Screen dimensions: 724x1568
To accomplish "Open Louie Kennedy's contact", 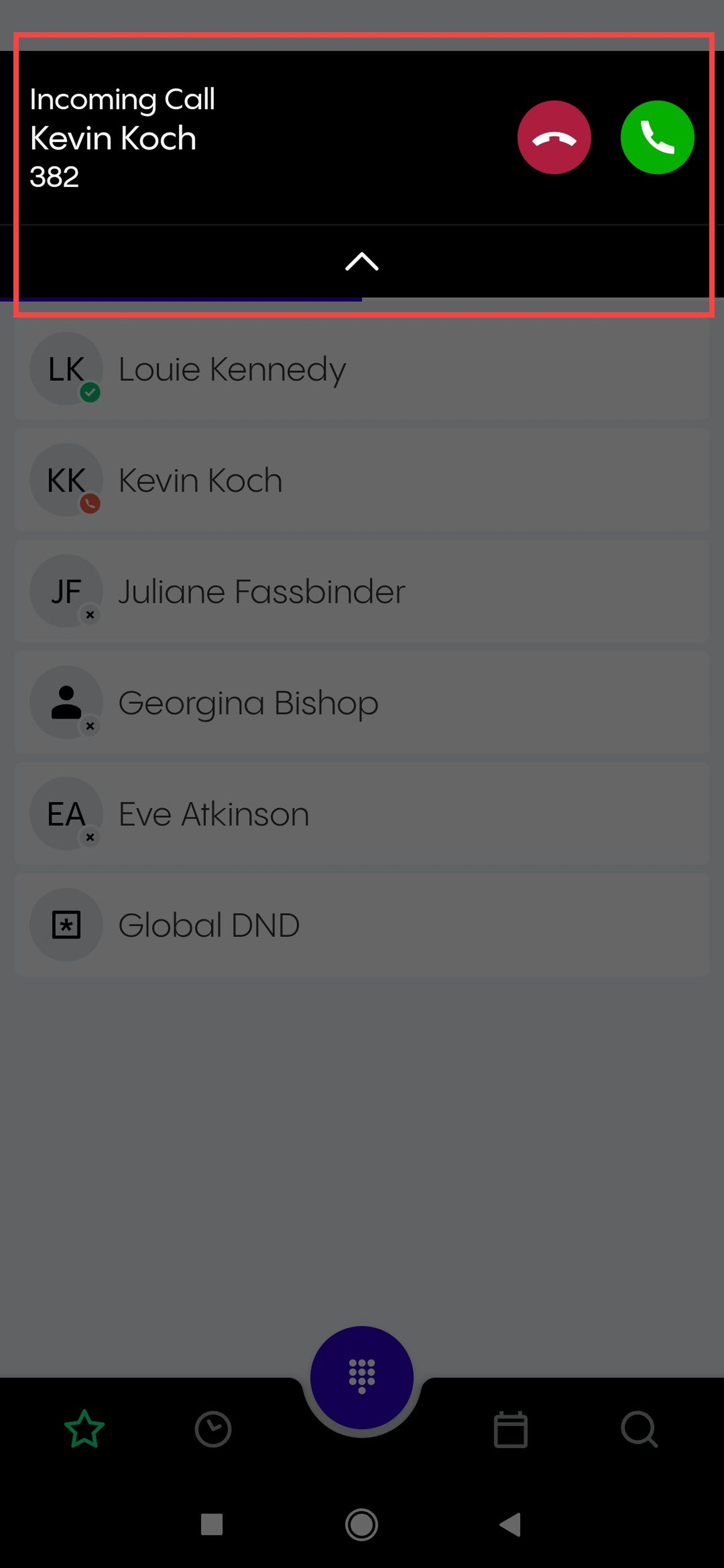I will tap(362, 369).
